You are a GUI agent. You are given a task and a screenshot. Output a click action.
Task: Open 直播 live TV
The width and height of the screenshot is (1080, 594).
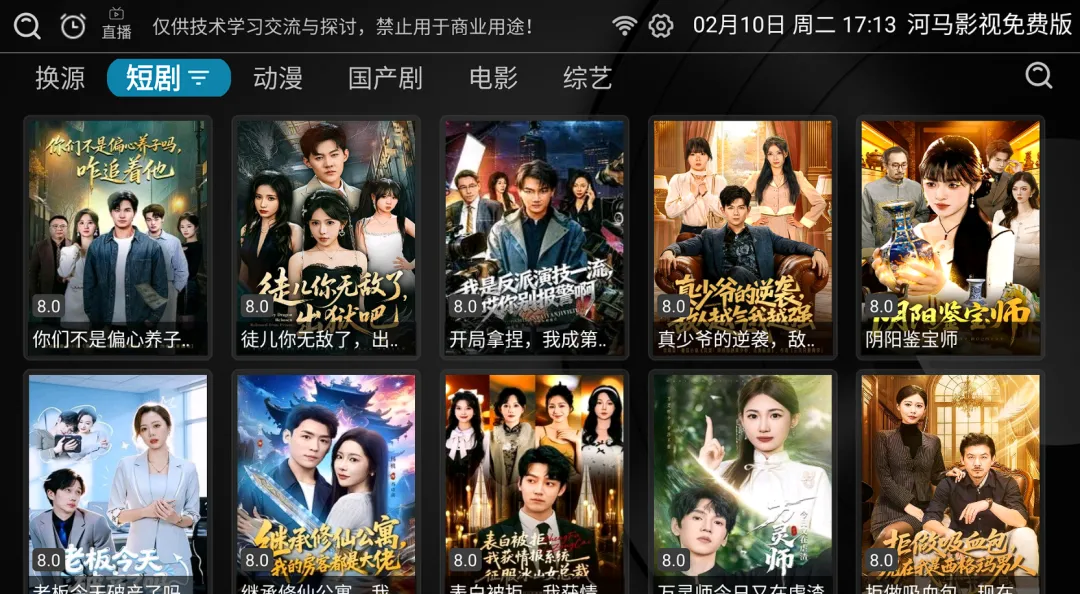pyautogui.click(x=117, y=24)
